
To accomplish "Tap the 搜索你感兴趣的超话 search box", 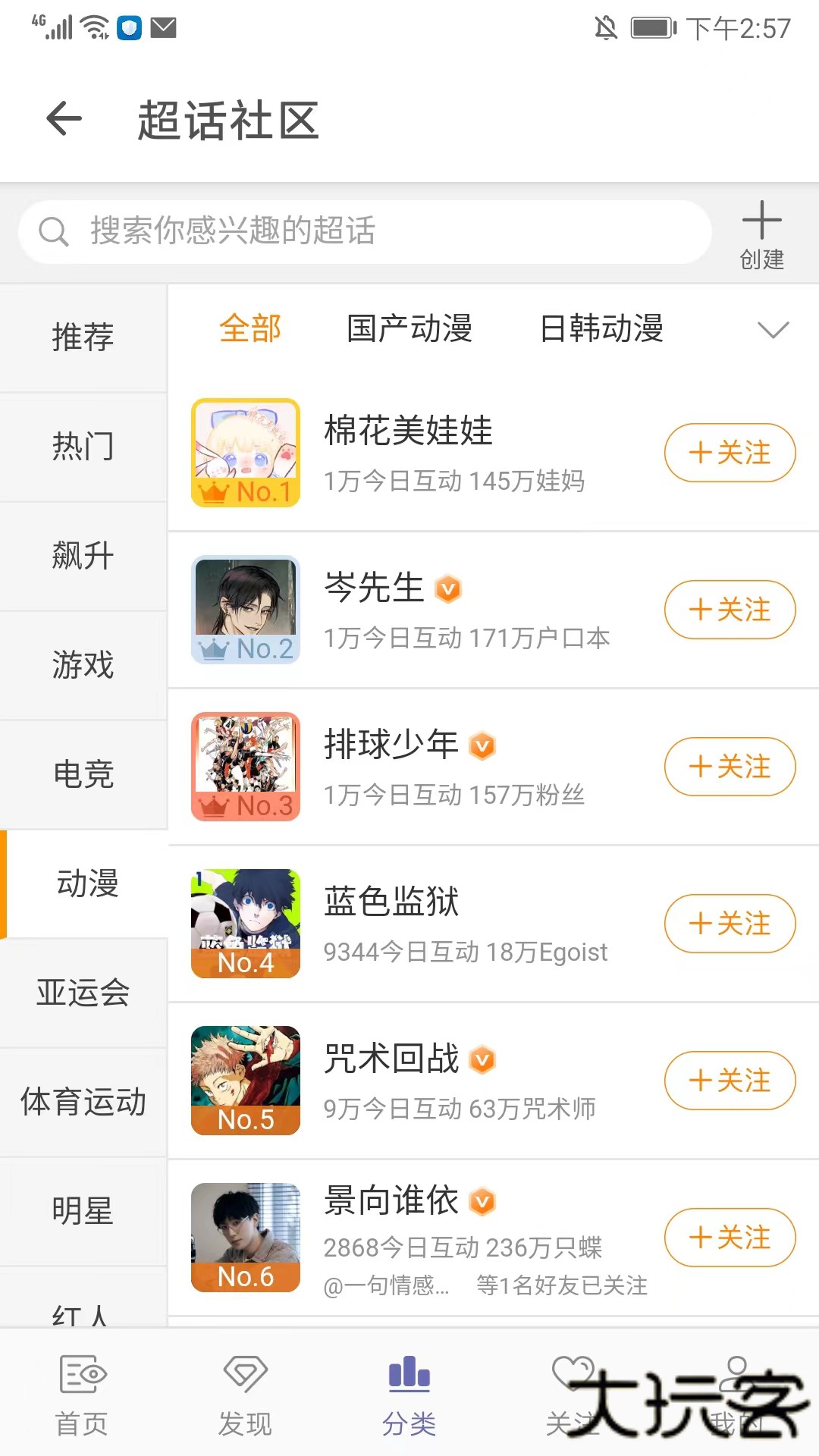I will [364, 231].
